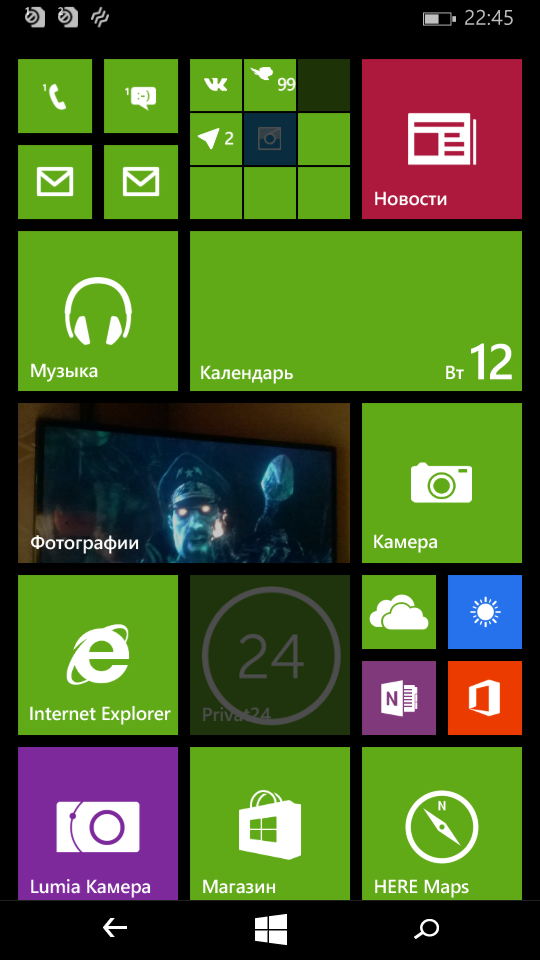Open the Фотографии gallery tile
540x960 pixels.
184,482
